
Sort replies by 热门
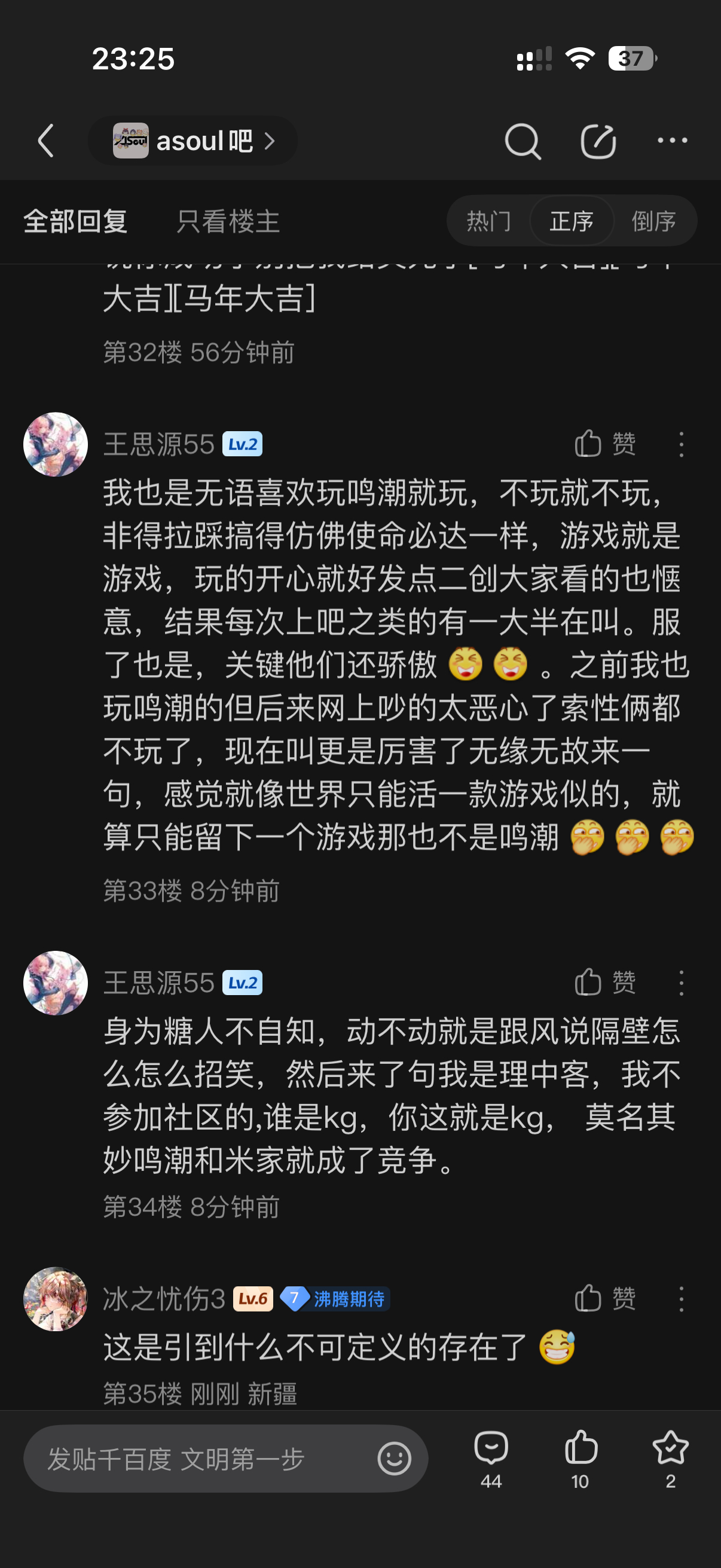click(488, 221)
